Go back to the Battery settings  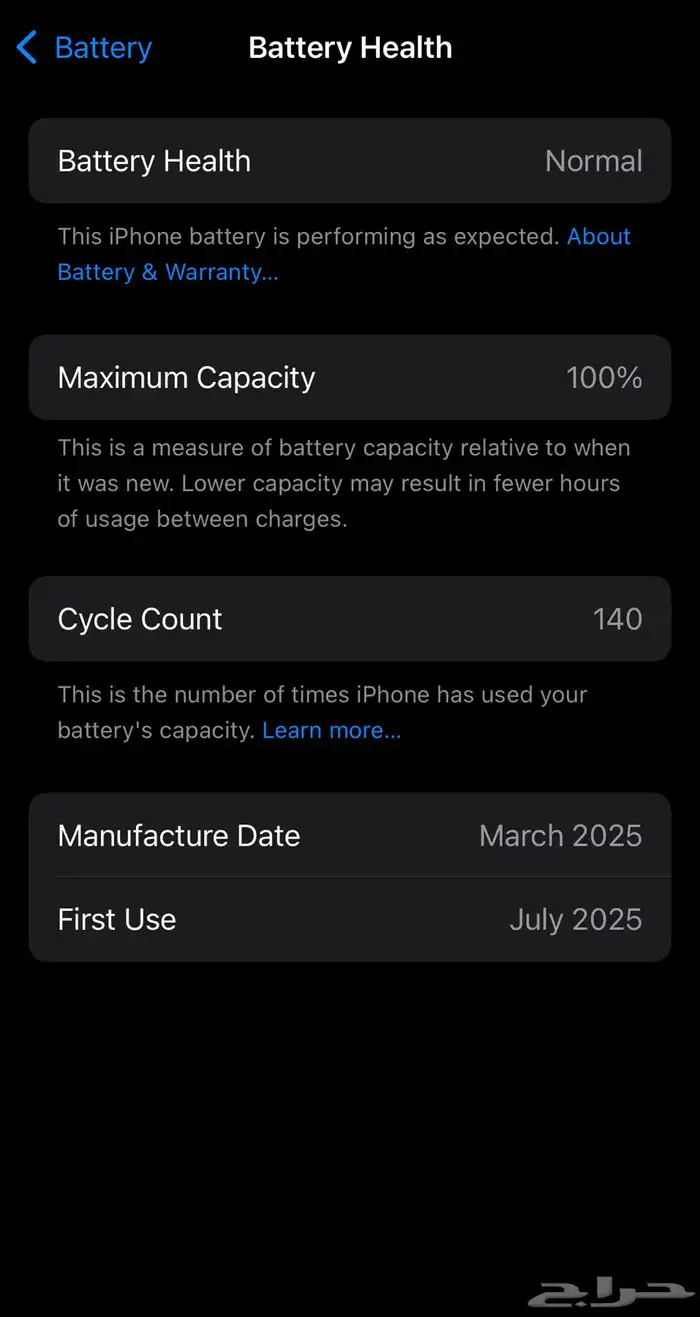click(x=85, y=48)
